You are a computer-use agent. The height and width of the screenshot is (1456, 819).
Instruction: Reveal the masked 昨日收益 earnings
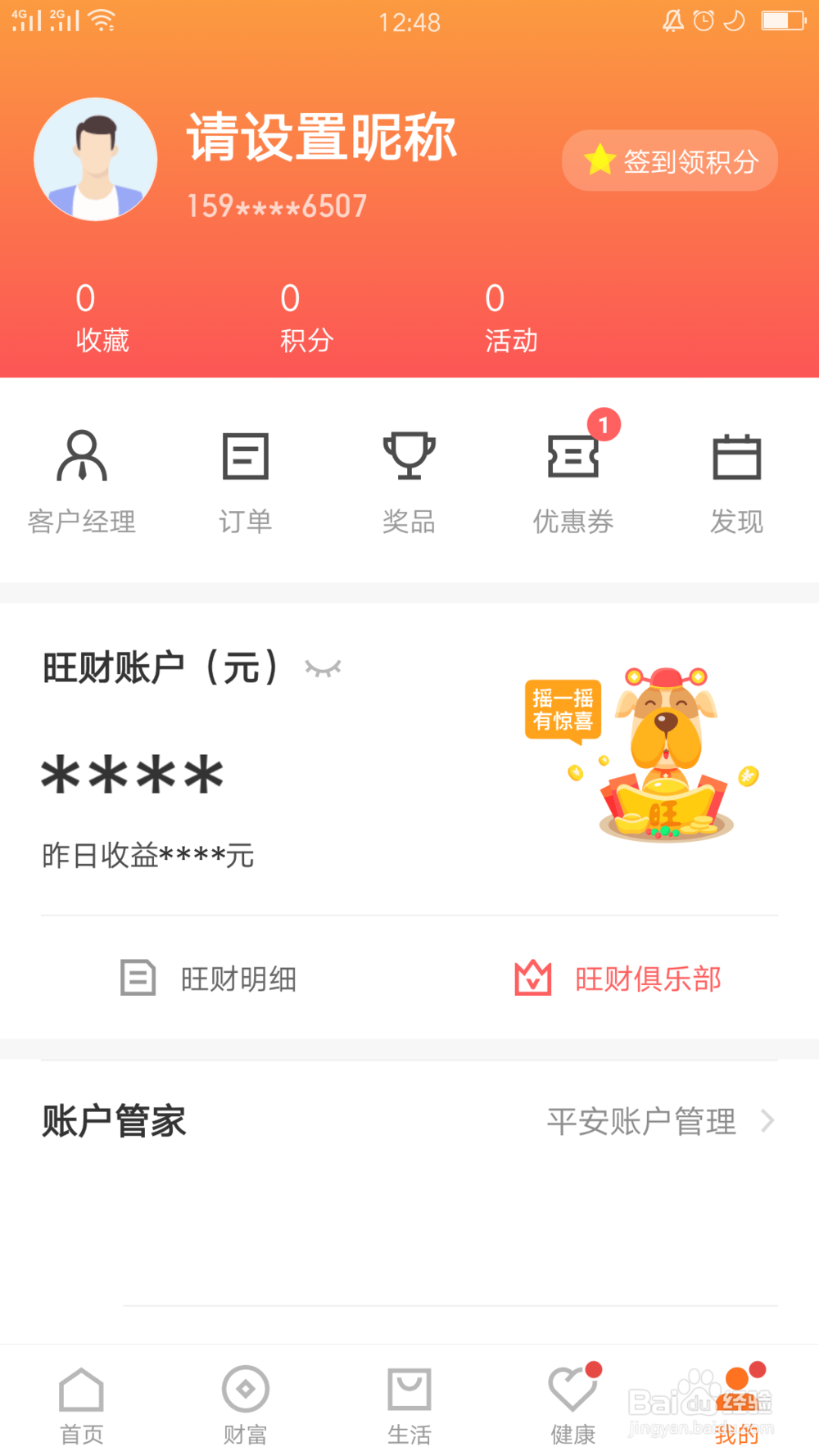(147, 855)
